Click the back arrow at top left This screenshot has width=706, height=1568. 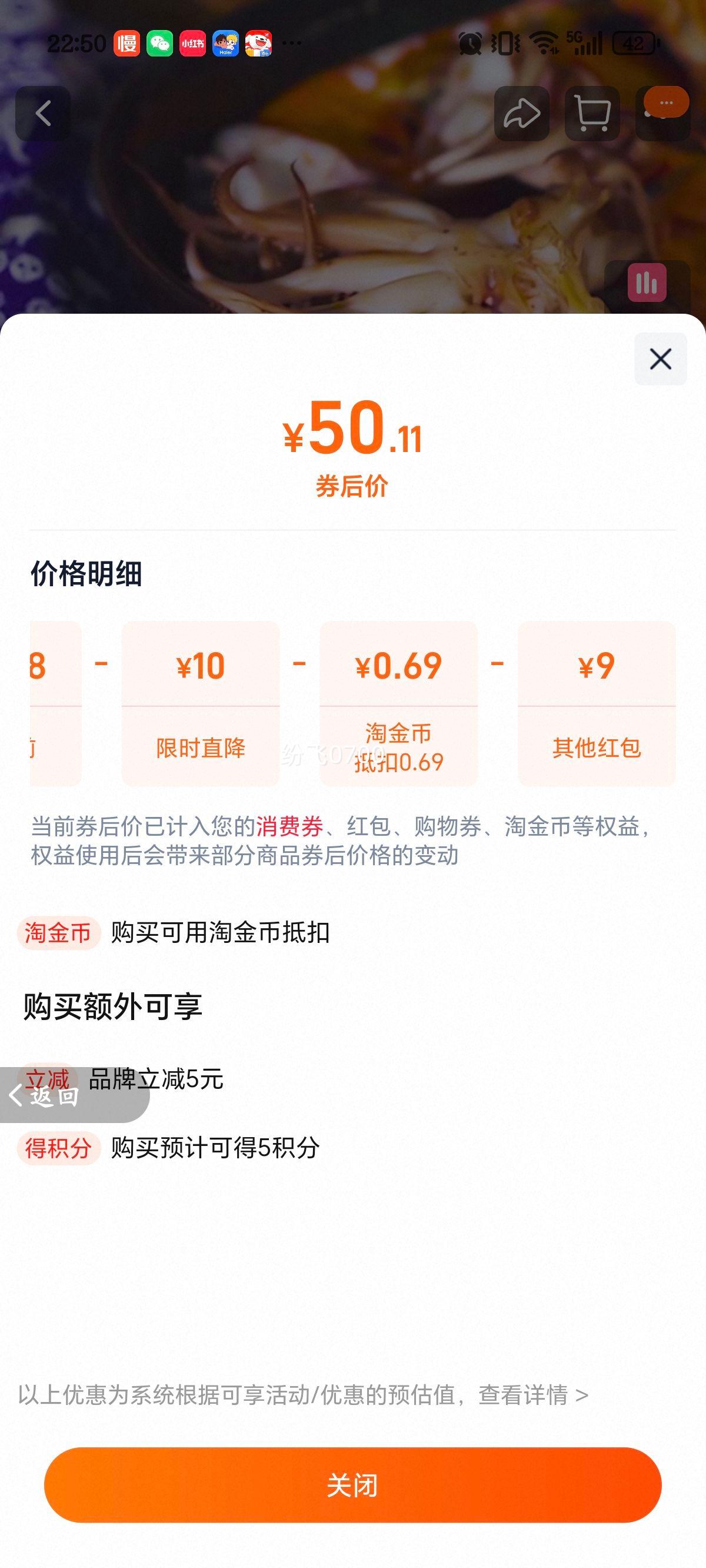click(x=44, y=113)
